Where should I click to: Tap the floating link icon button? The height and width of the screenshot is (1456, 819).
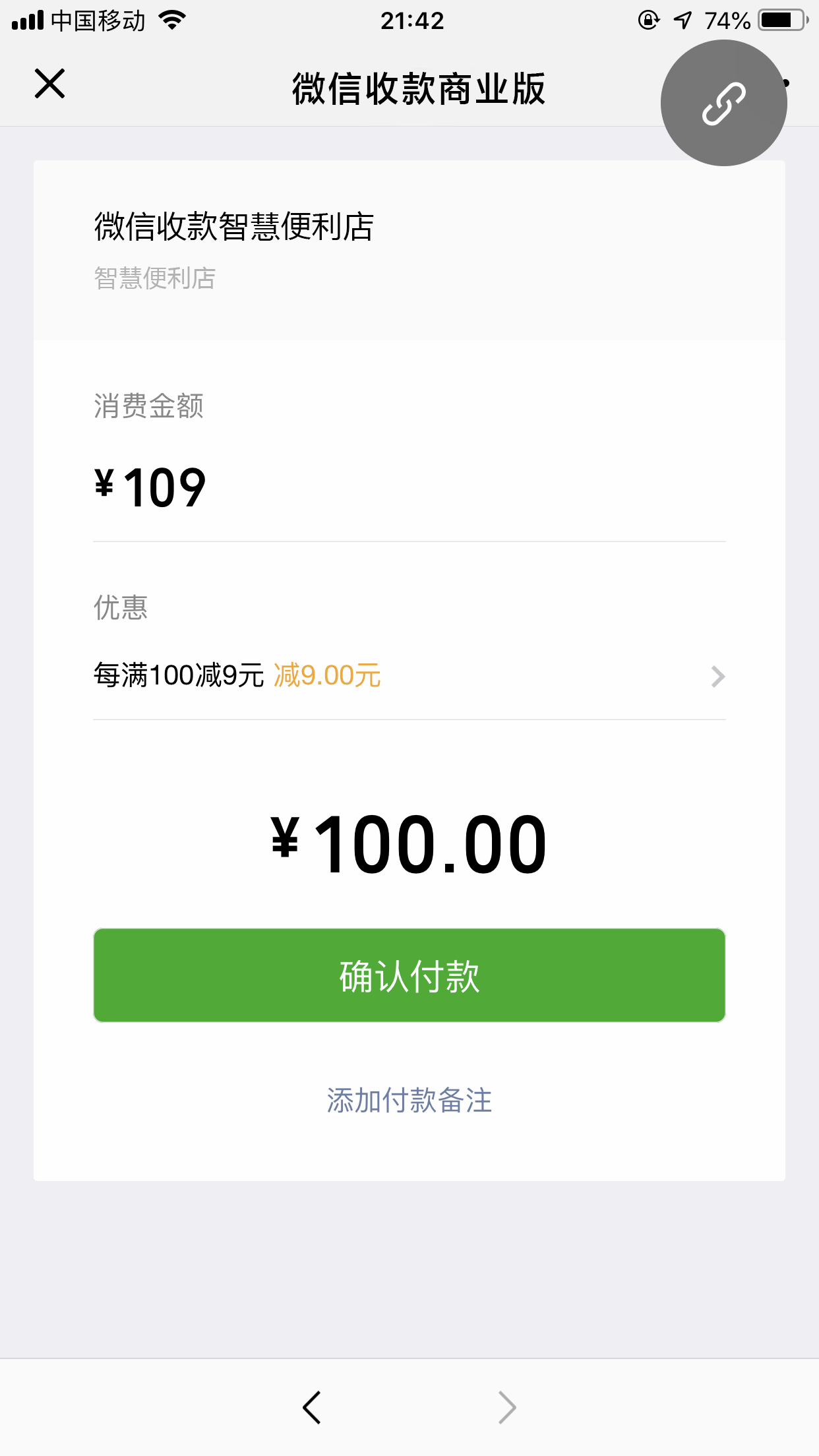[723, 103]
